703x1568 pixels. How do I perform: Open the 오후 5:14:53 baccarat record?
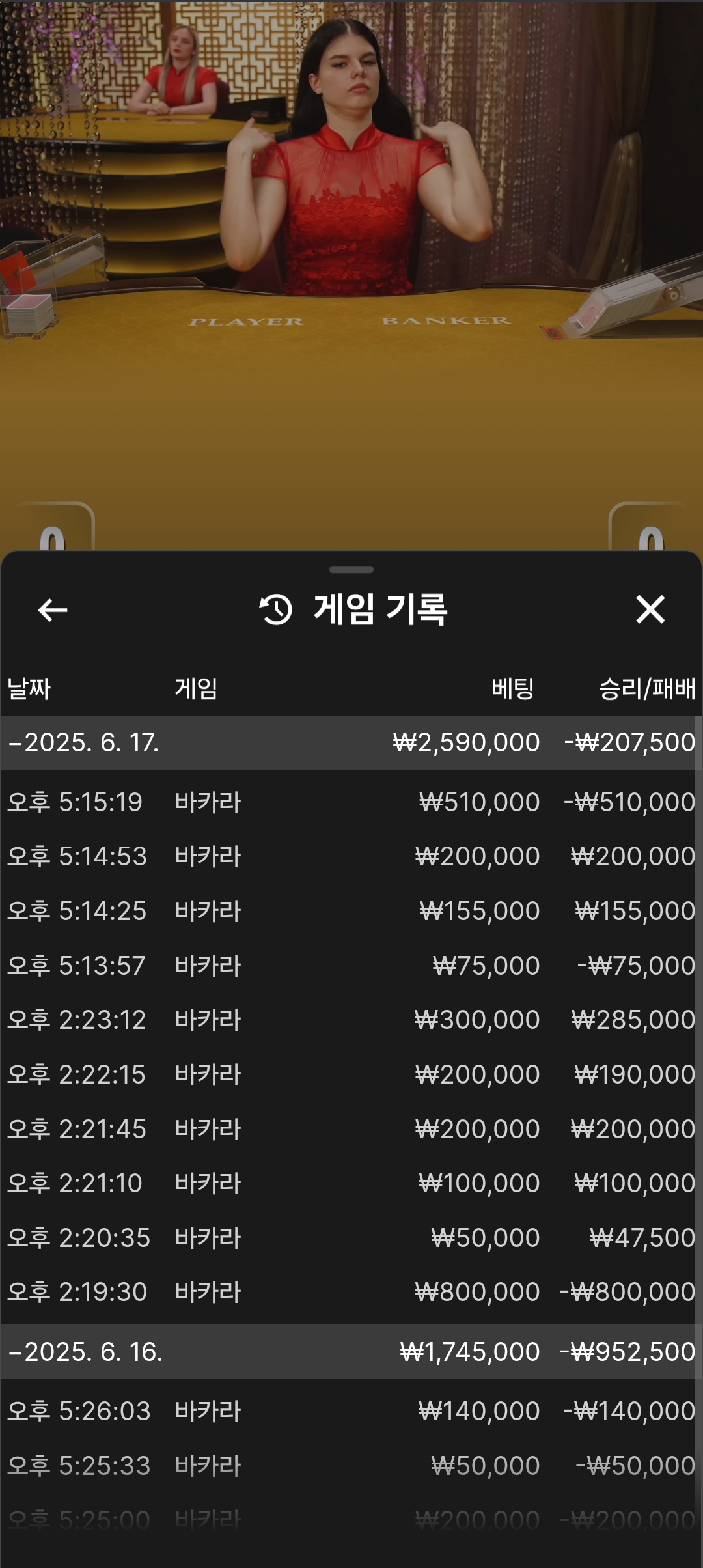click(351, 856)
